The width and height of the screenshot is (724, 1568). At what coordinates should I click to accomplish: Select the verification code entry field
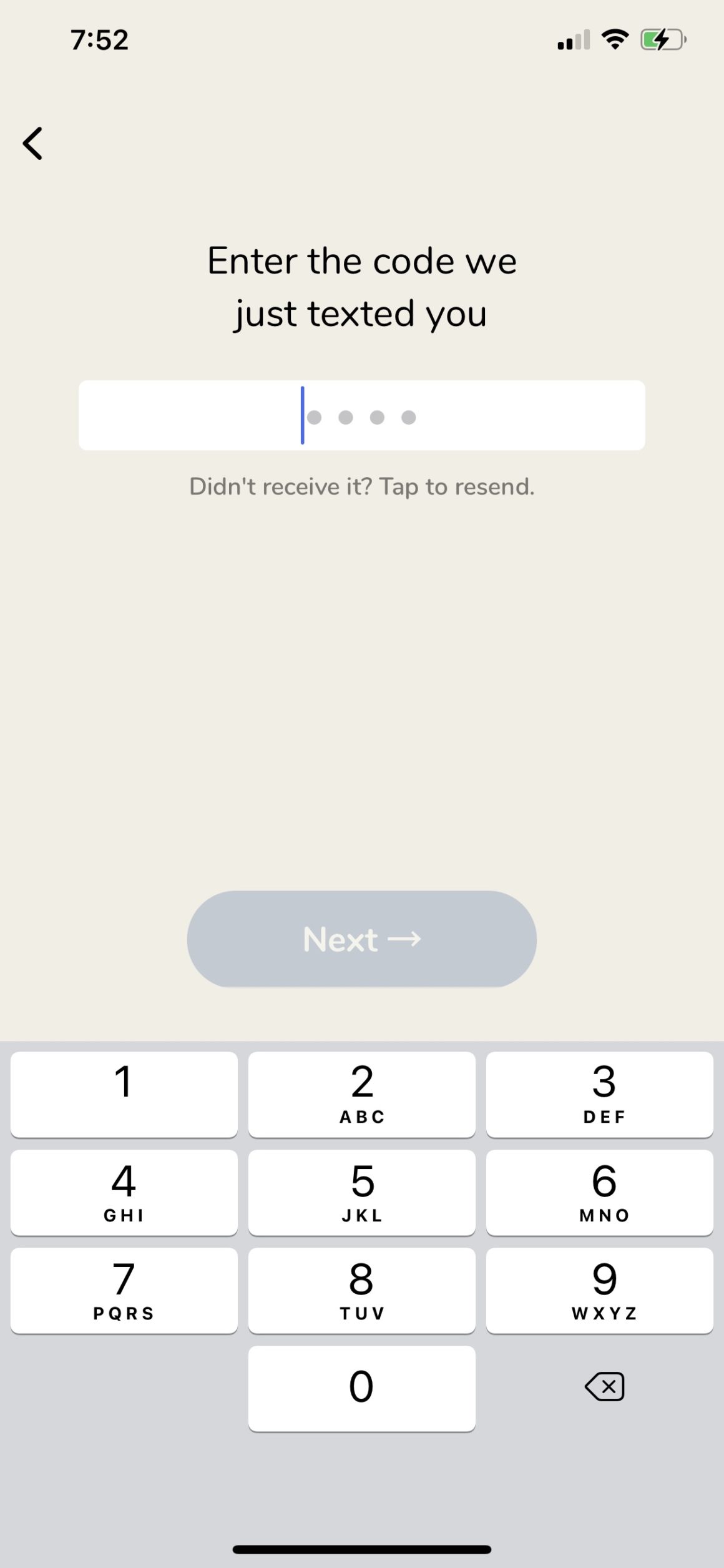coord(362,415)
